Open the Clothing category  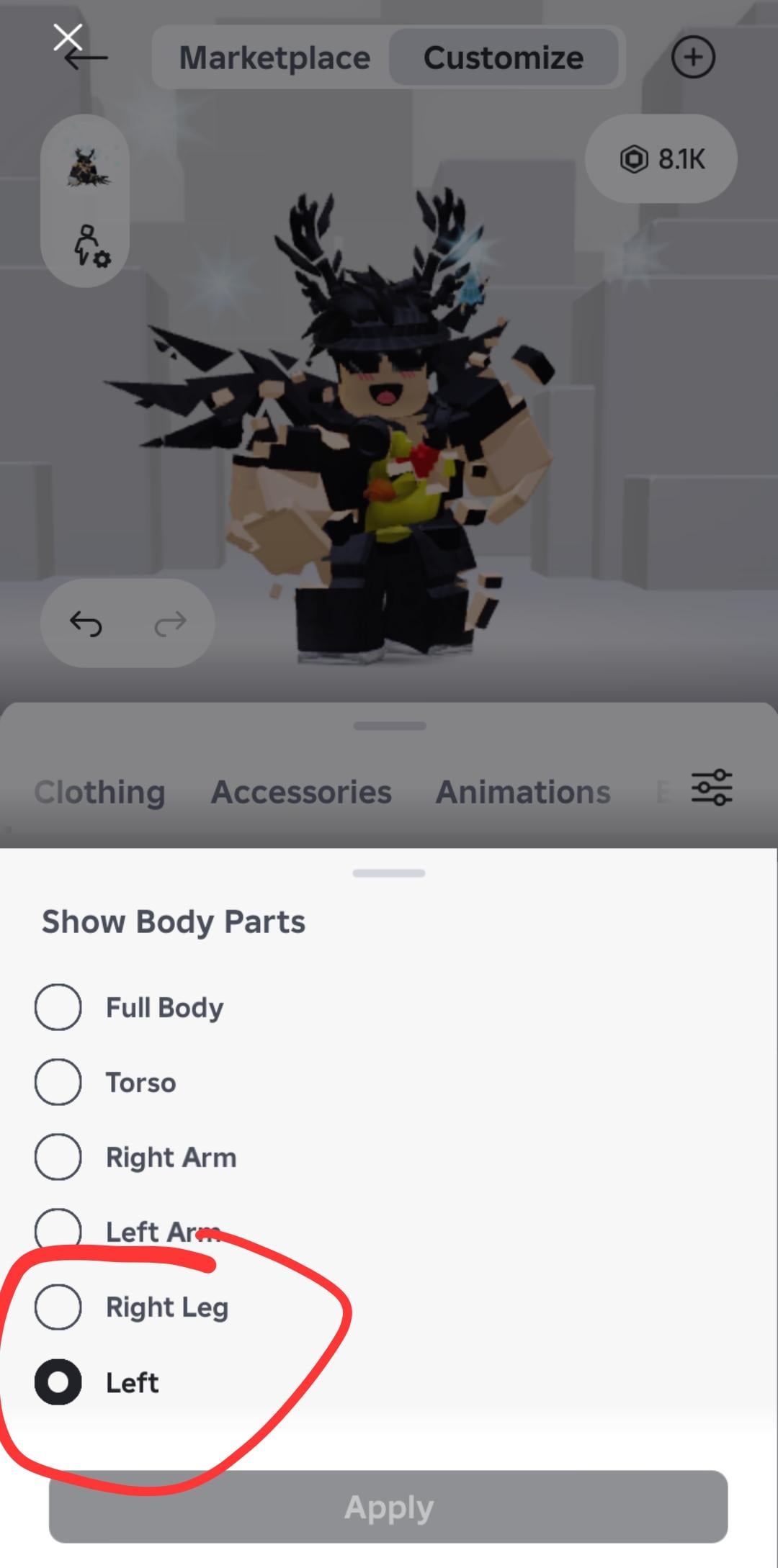click(x=99, y=792)
